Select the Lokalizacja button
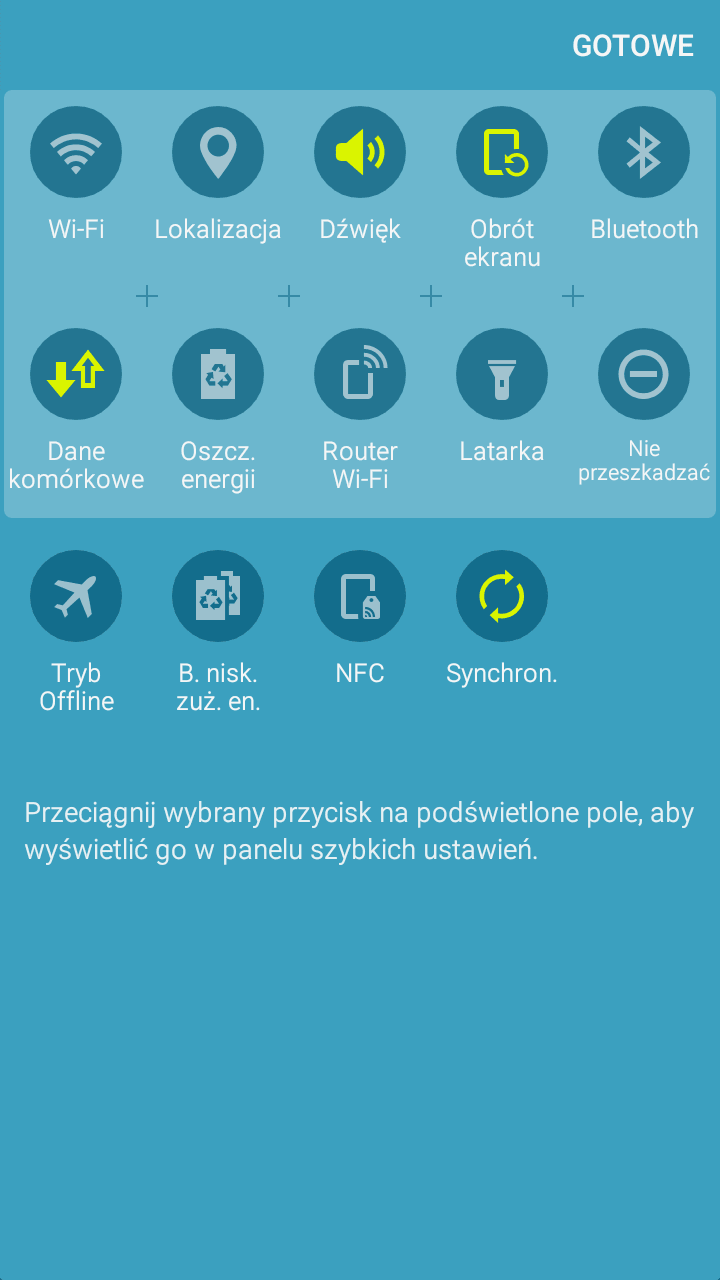Screen dimensions: 720x1280 point(218,152)
